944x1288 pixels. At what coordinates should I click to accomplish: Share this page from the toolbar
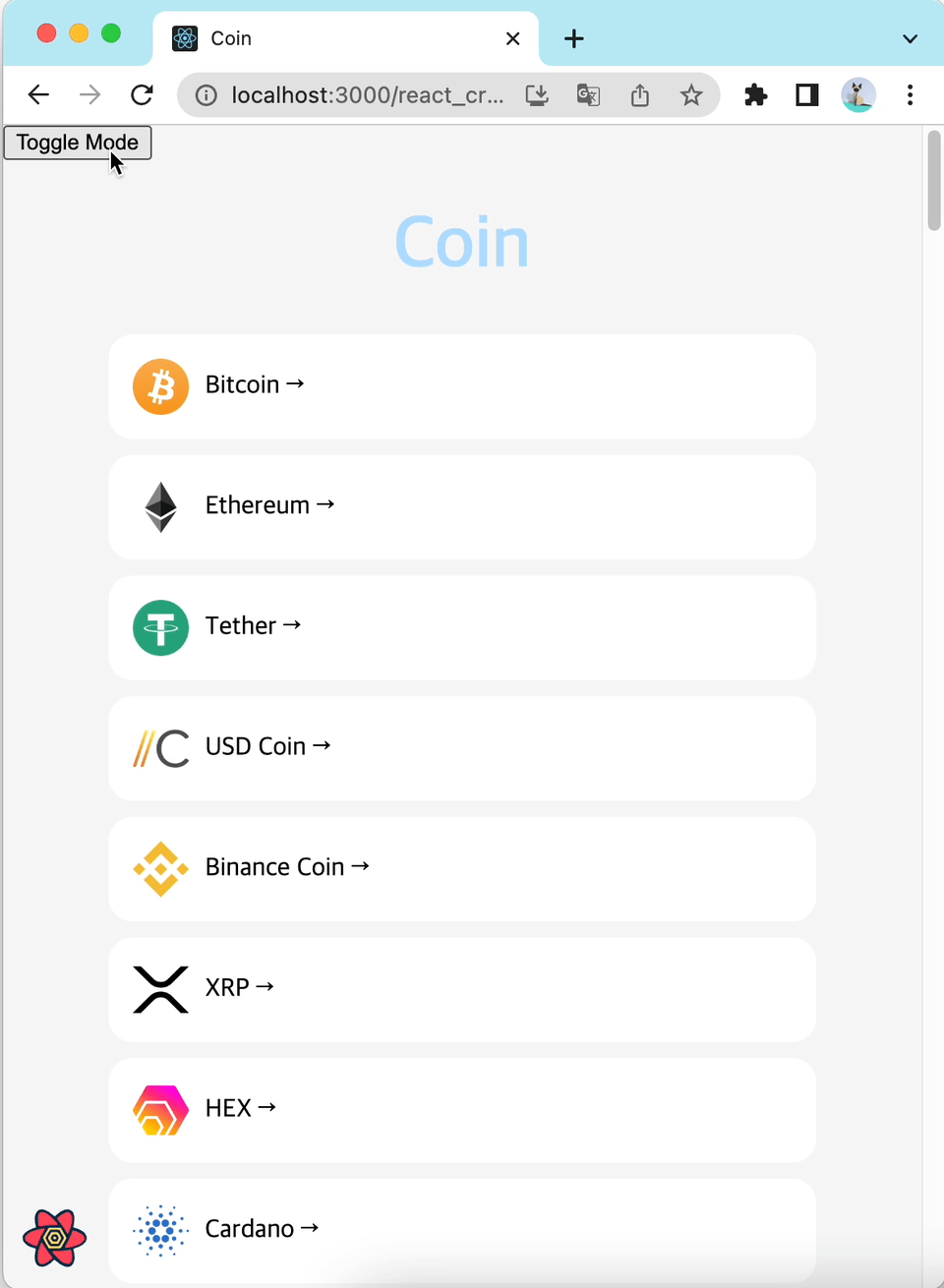click(x=640, y=95)
